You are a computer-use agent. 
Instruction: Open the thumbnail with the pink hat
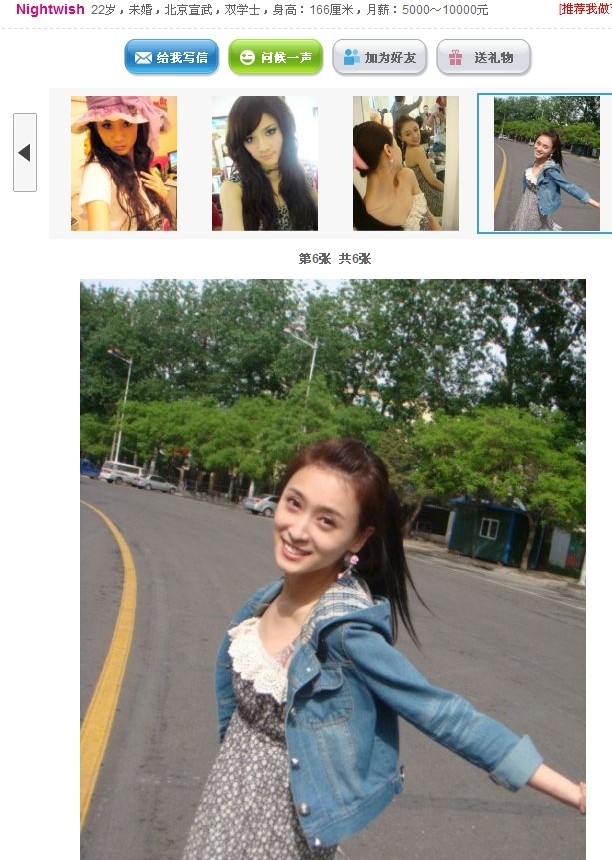pos(124,163)
